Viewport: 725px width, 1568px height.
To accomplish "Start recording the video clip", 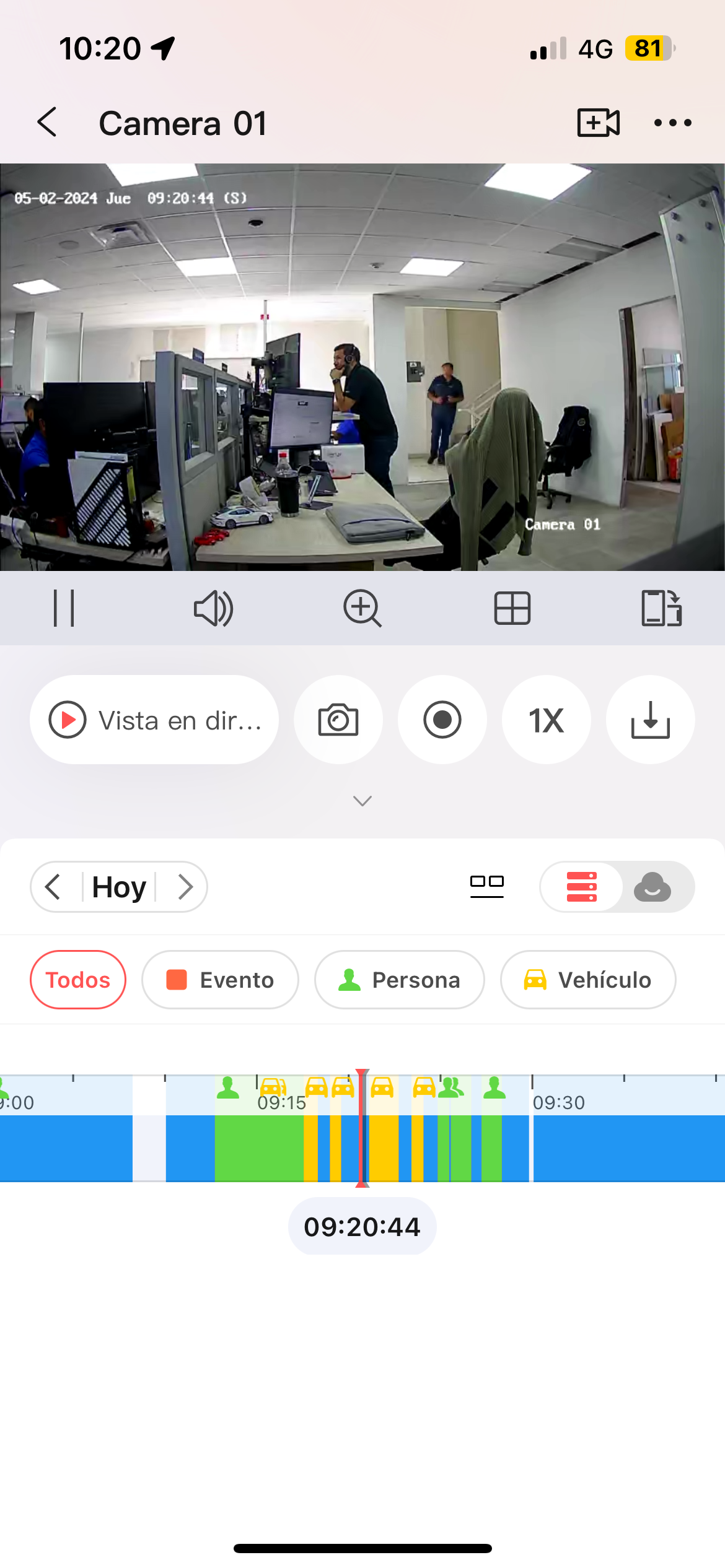I will 442,720.
